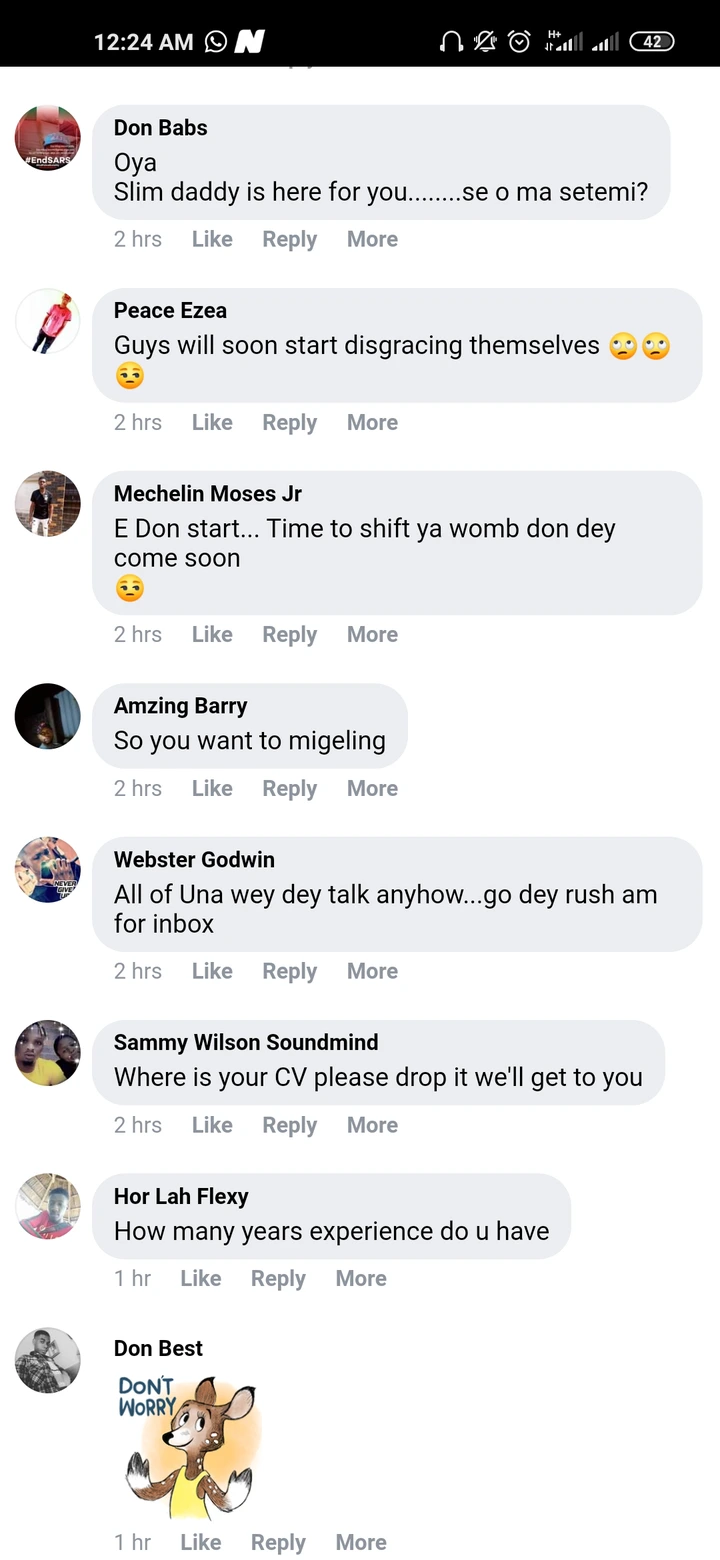Like Don Babs' comment
This screenshot has width=720, height=1560.
(x=212, y=239)
